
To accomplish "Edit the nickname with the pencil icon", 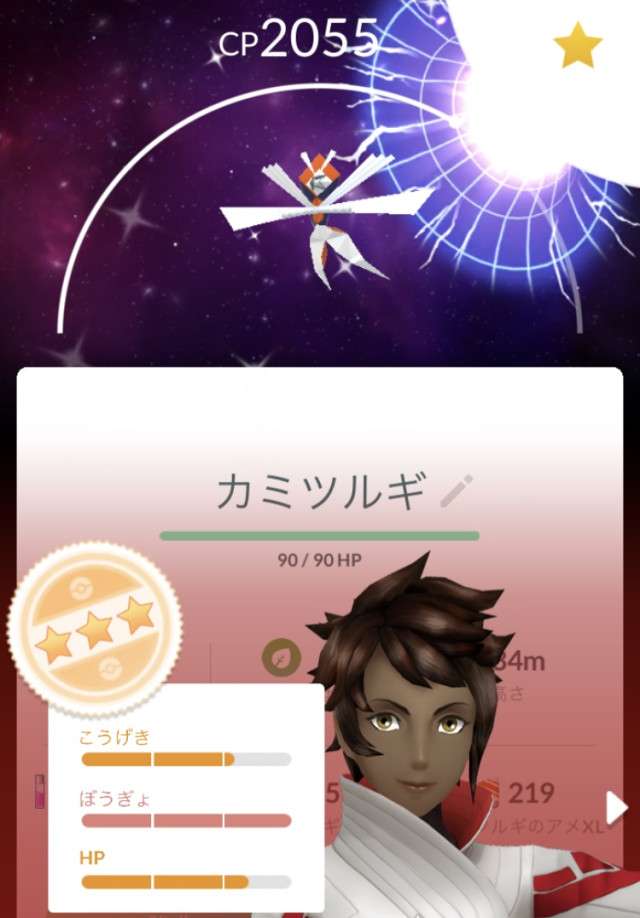I will point(456,491).
